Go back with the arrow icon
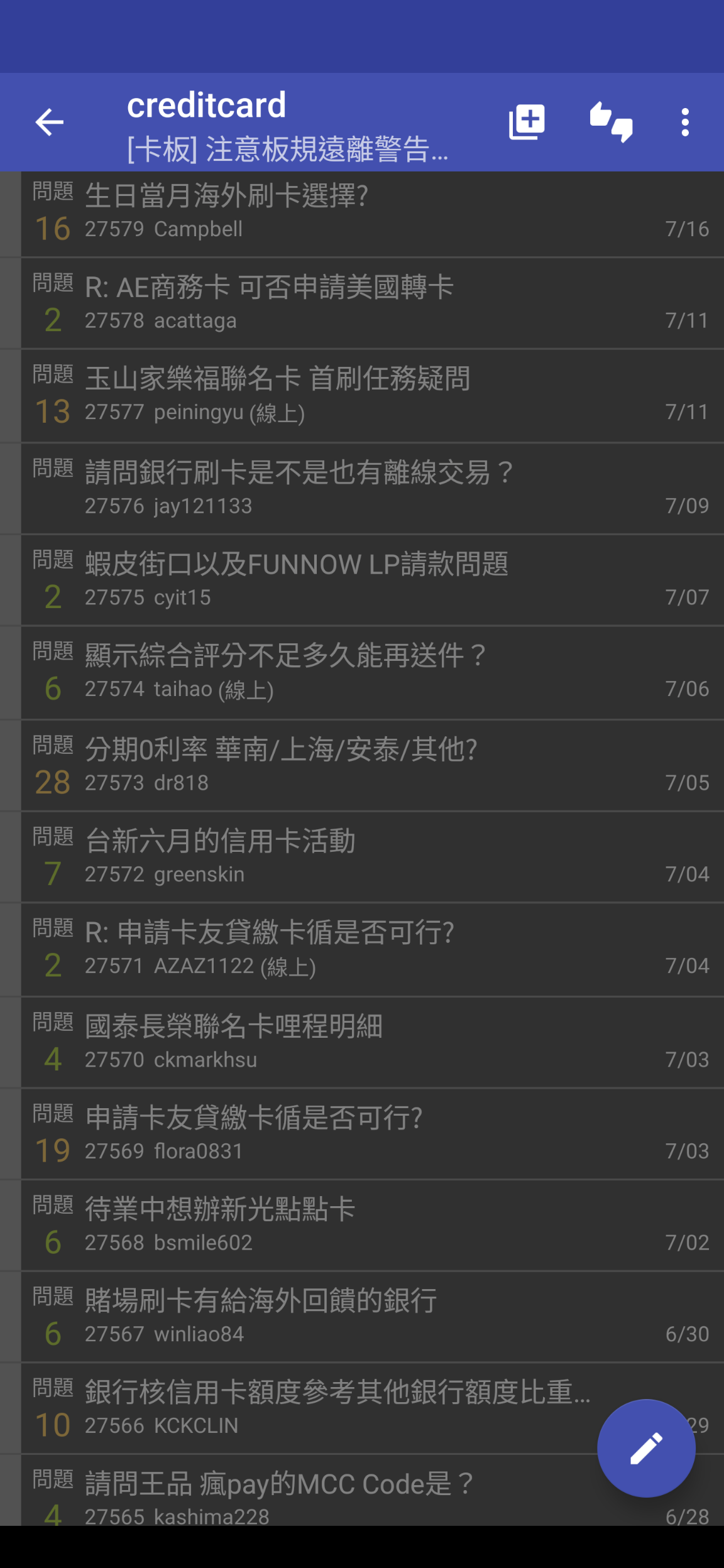724x1568 pixels. pos(50,122)
